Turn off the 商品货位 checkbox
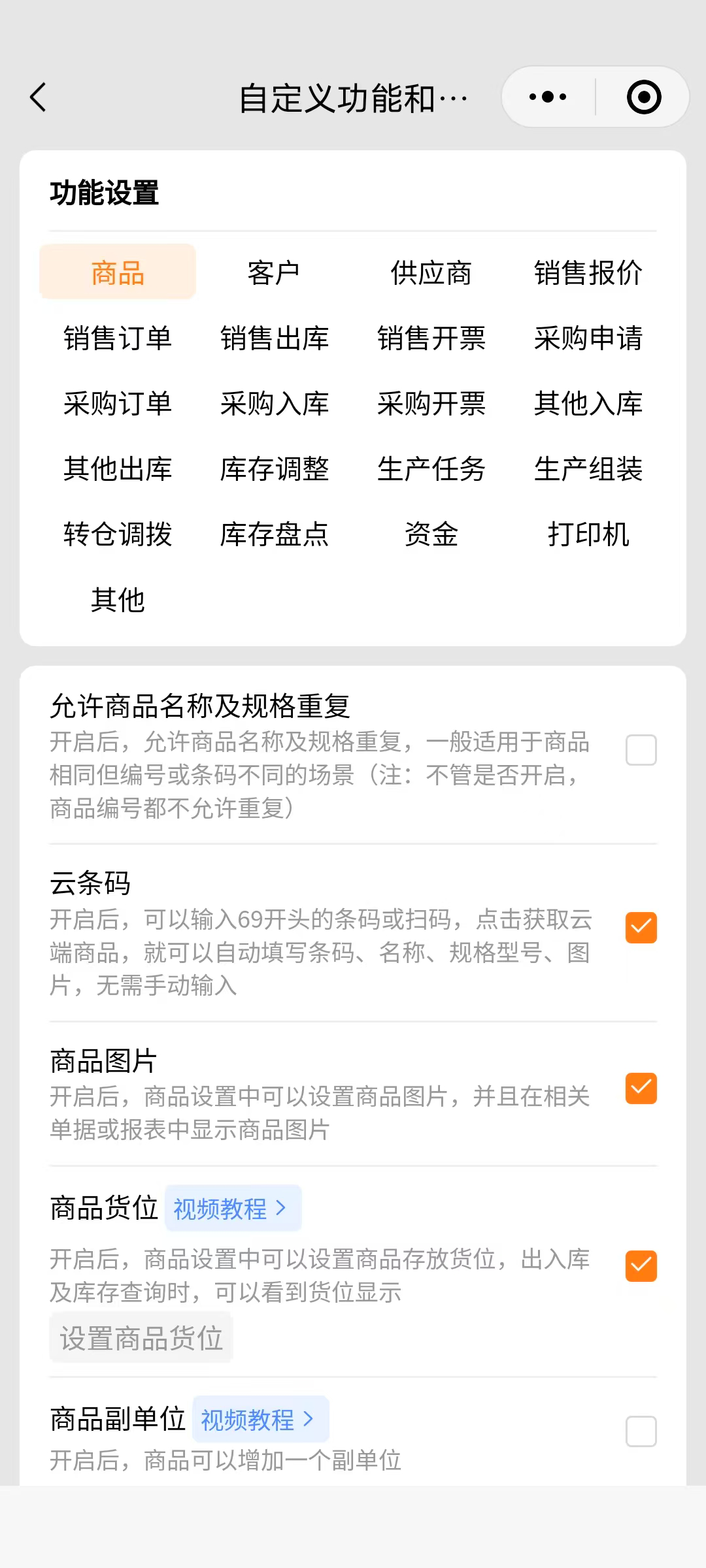The width and height of the screenshot is (706, 1568). coord(641,1266)
